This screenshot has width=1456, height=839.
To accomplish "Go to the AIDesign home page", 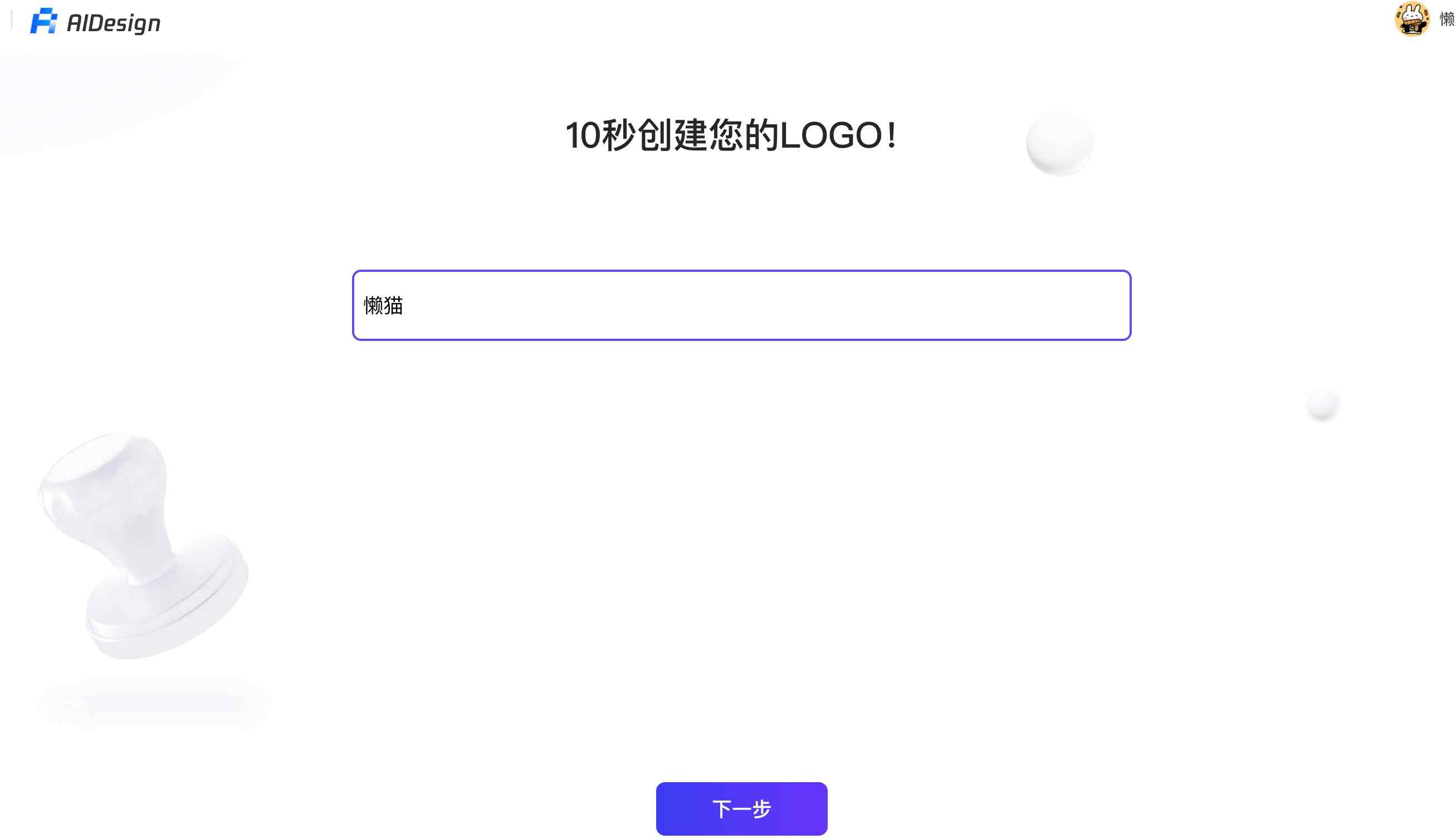I will (96, 22).
